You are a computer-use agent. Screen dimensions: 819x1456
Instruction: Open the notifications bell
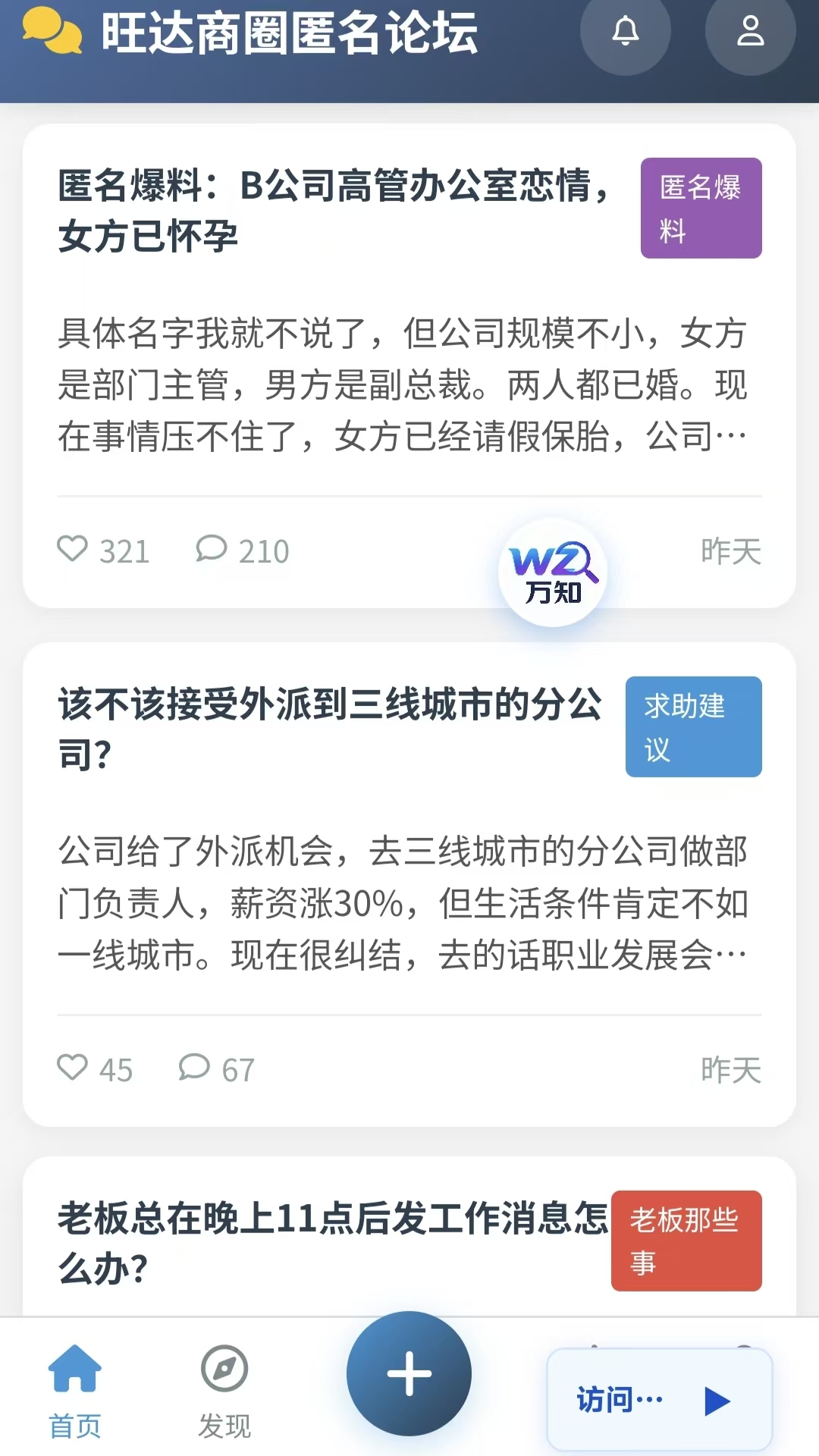(x=626, y=32)
